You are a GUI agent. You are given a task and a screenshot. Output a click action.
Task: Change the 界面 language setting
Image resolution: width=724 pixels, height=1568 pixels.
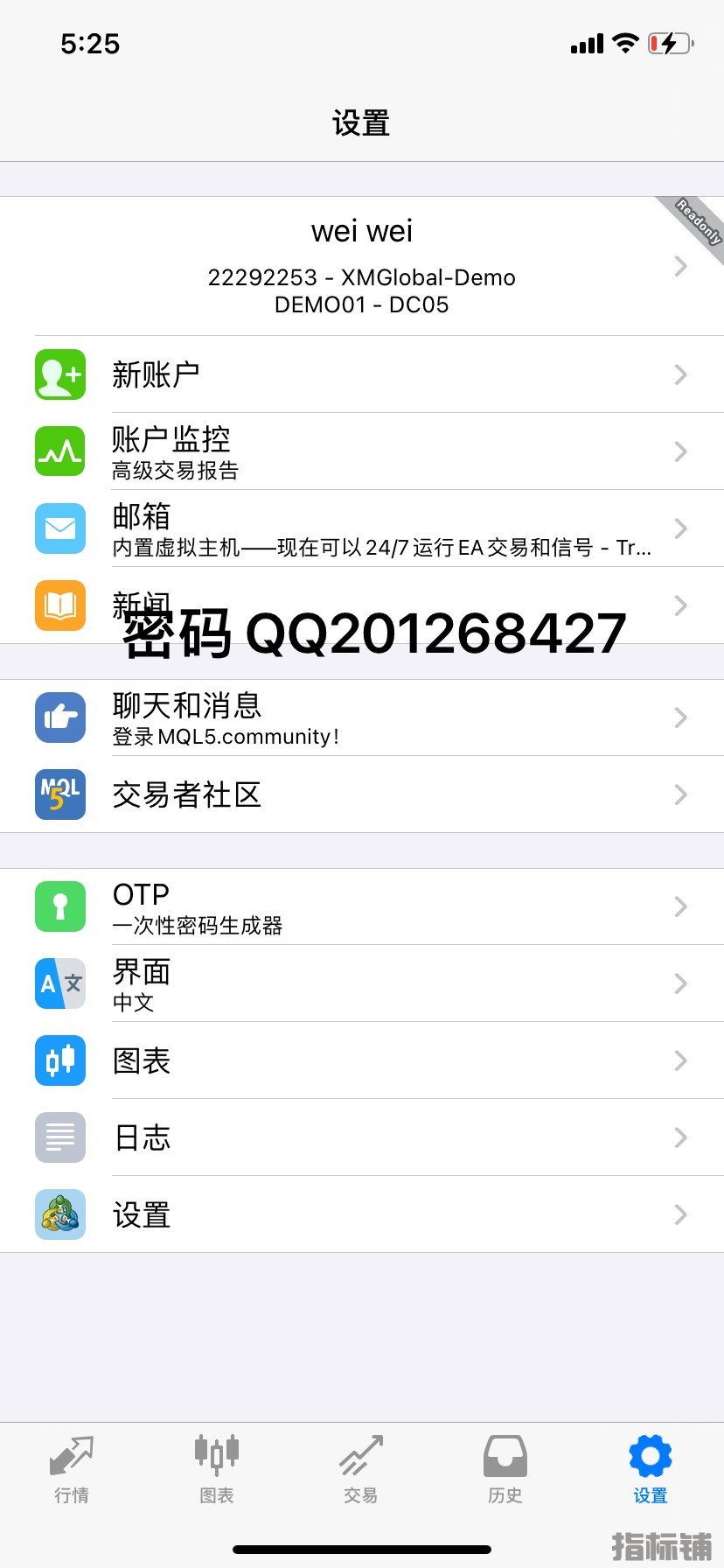[361, 983]
